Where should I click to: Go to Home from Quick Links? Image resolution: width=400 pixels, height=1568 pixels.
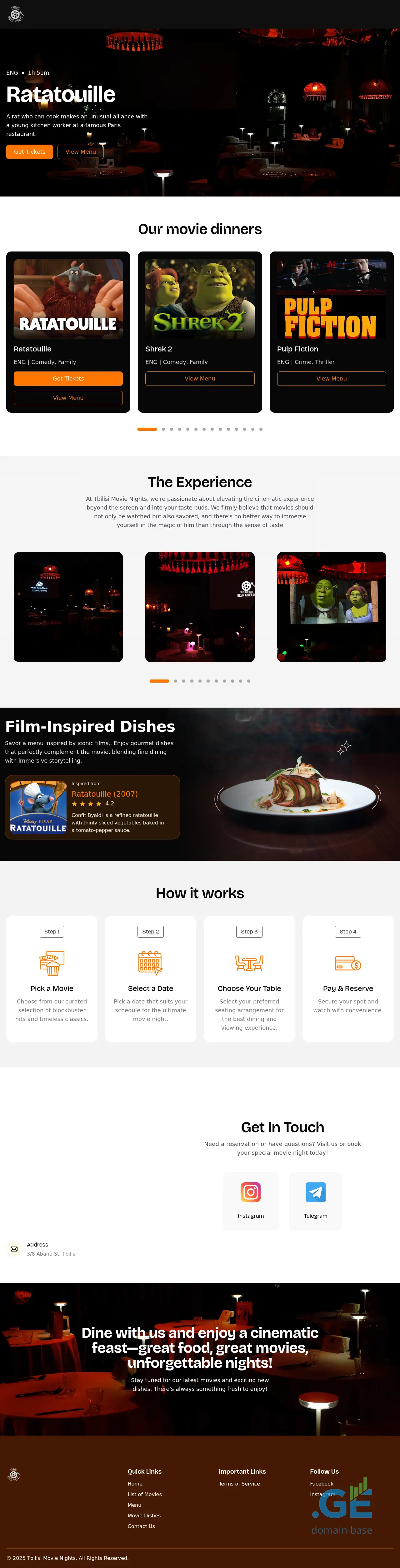[x=135, y=1484]
